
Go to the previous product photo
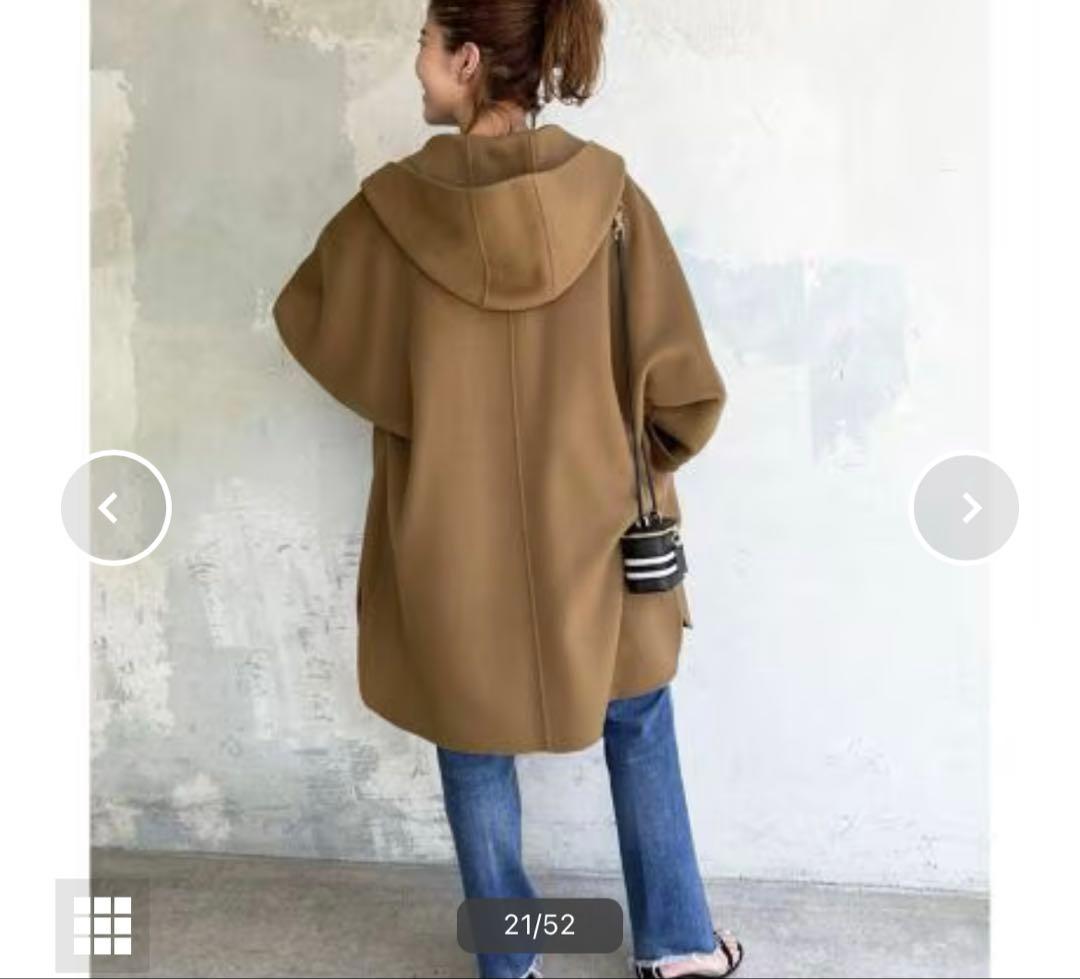point(115,508)
